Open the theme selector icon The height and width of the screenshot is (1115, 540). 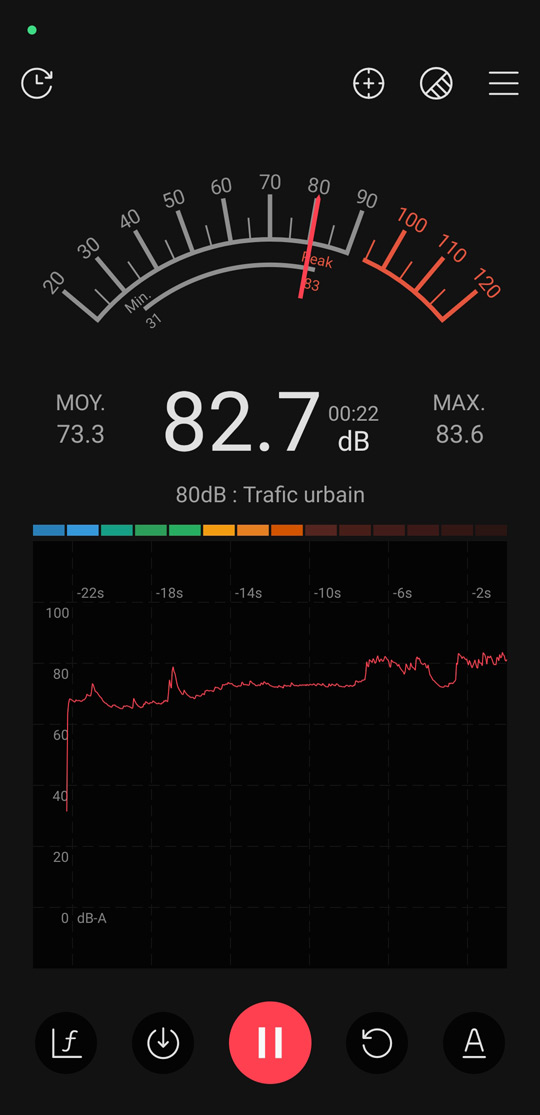pyautogui.click(x=436, y=83)
